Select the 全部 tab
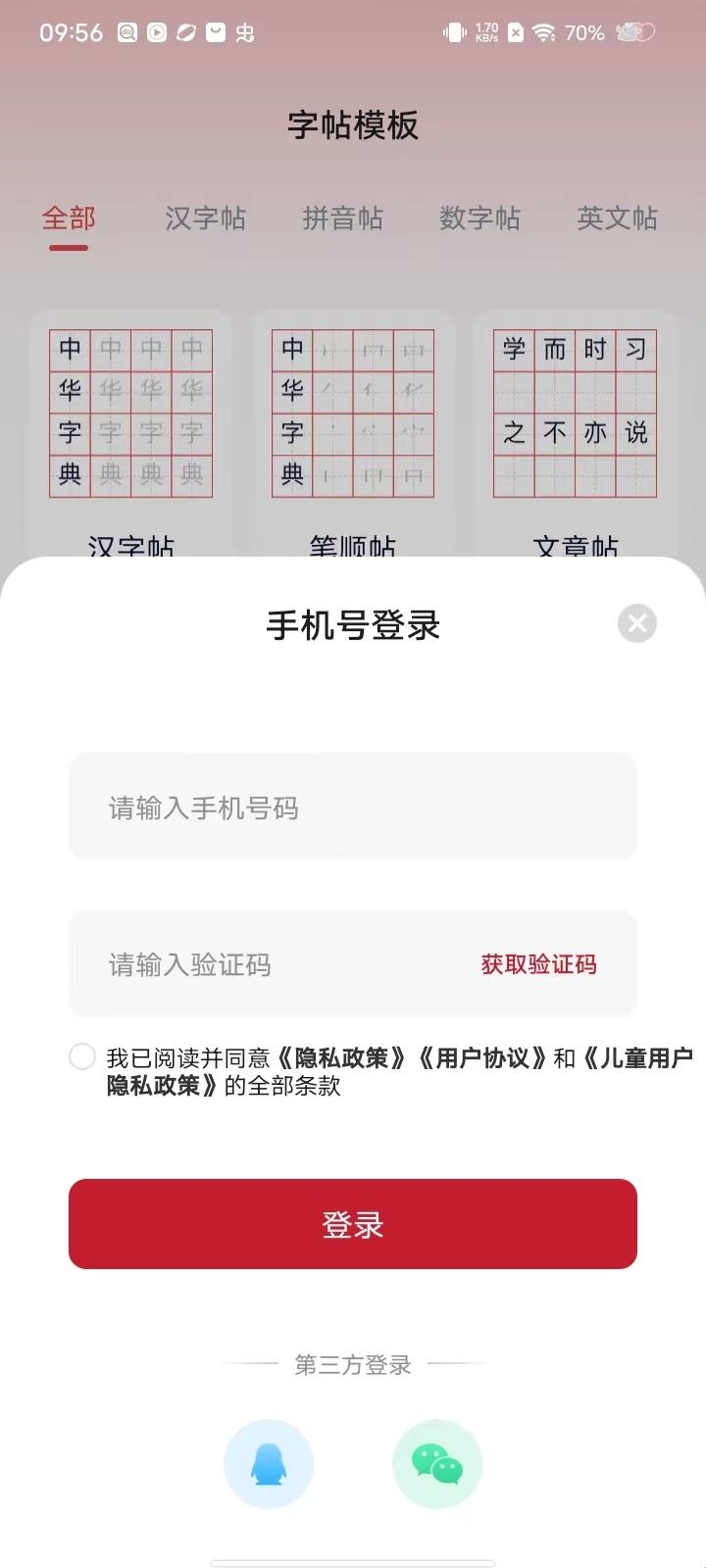 click(69, 218)
